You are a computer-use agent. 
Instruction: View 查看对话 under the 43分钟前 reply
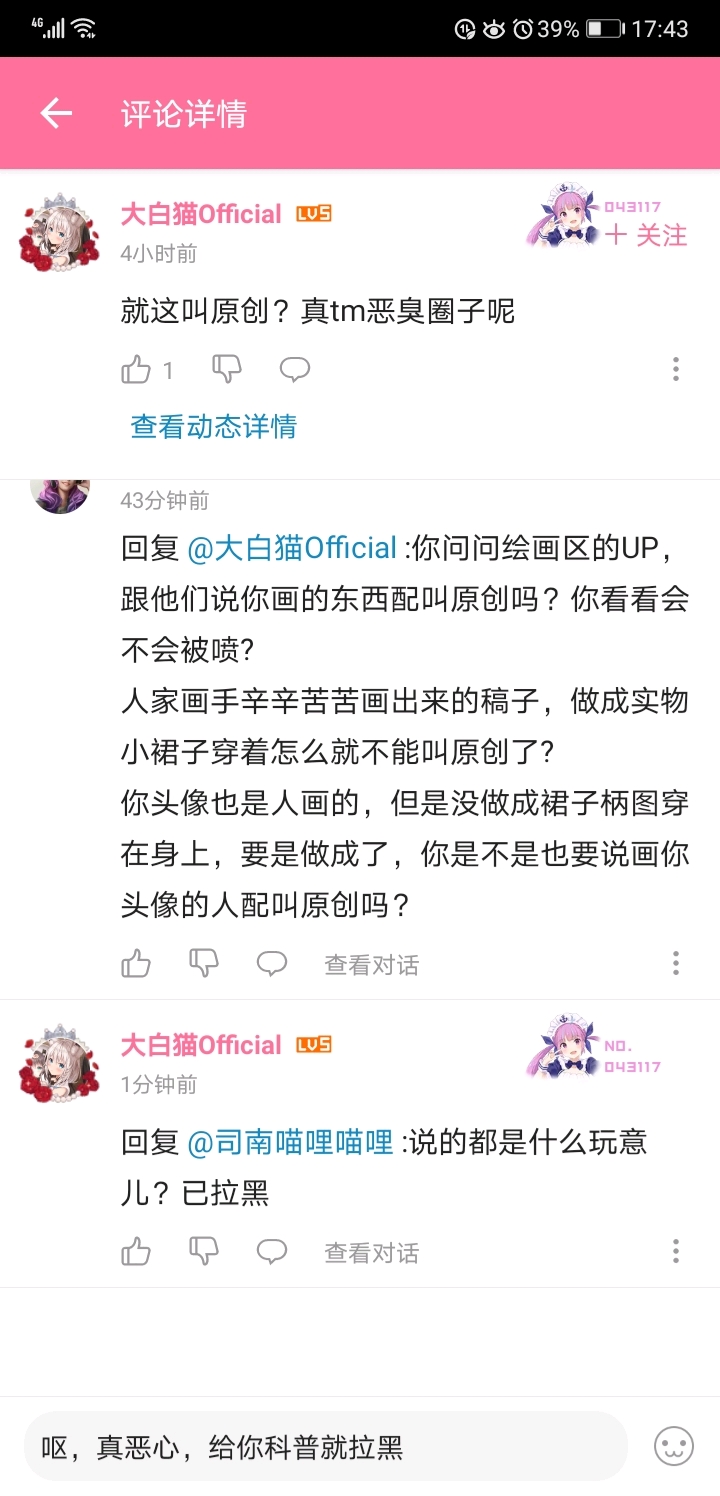[371, 965]
